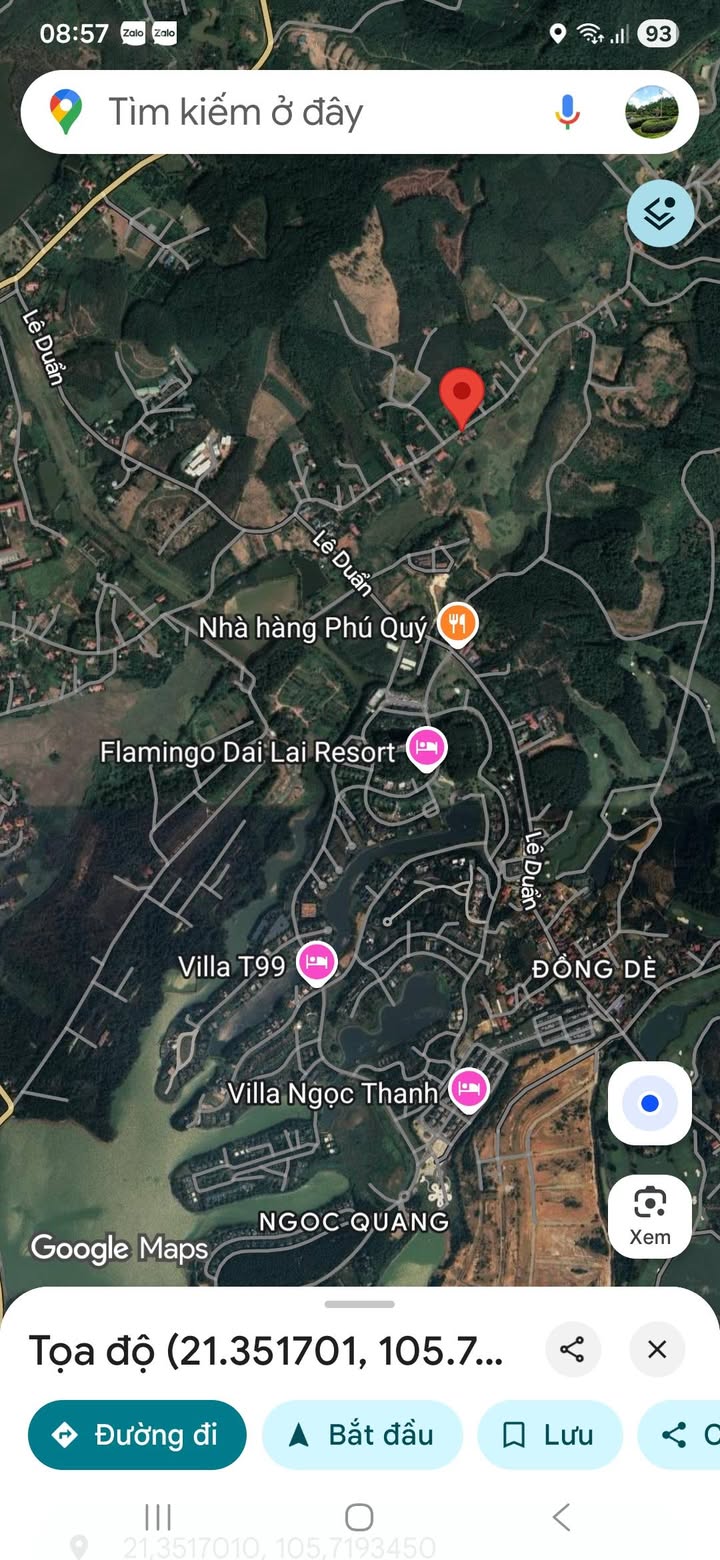720x1560 pixels.
Task: Tap the red dropped pin
Action: (462, 395)
